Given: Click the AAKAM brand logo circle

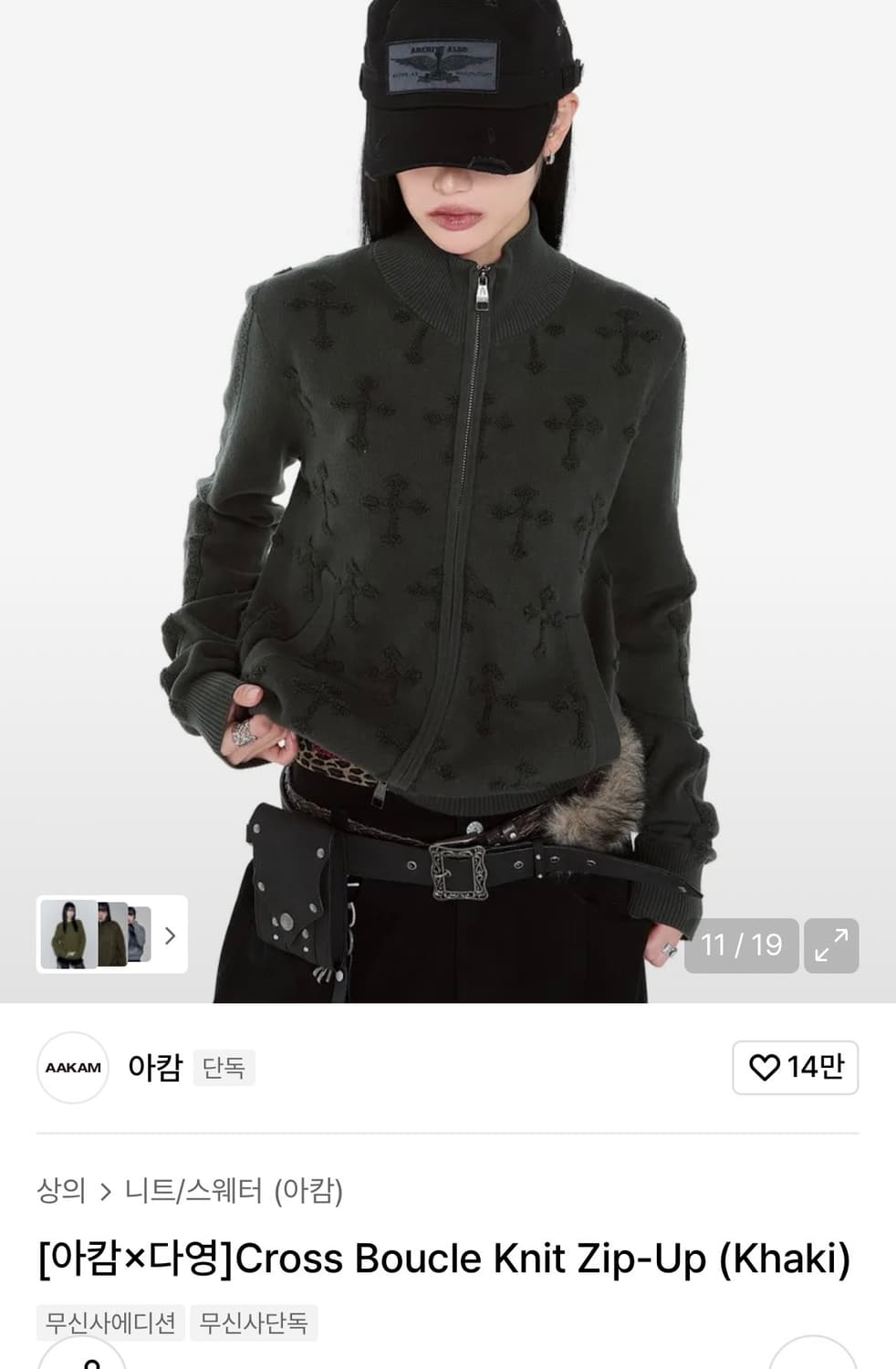Looking at the screenshot, I should pos(72,1068).
